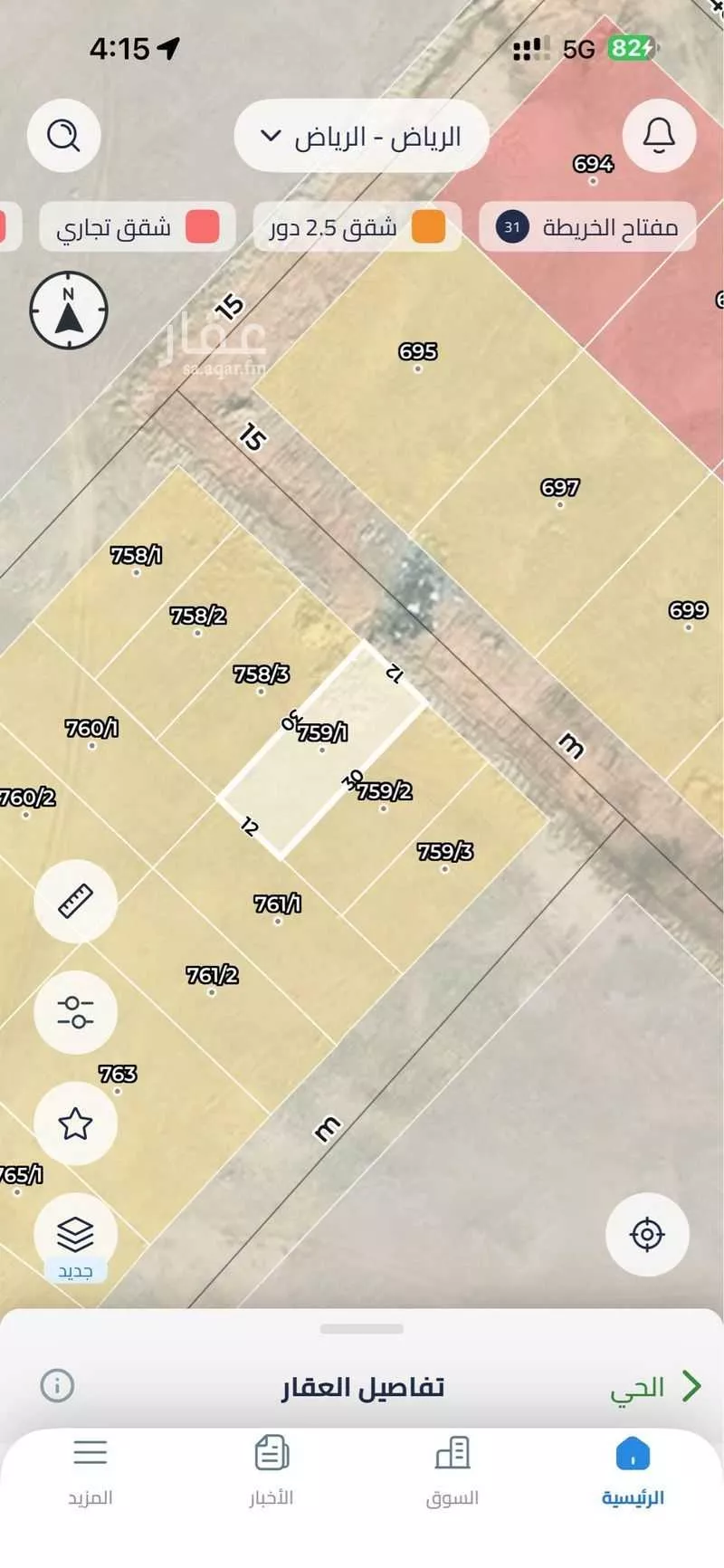Select parcel 695 on the map

point(419,353)
